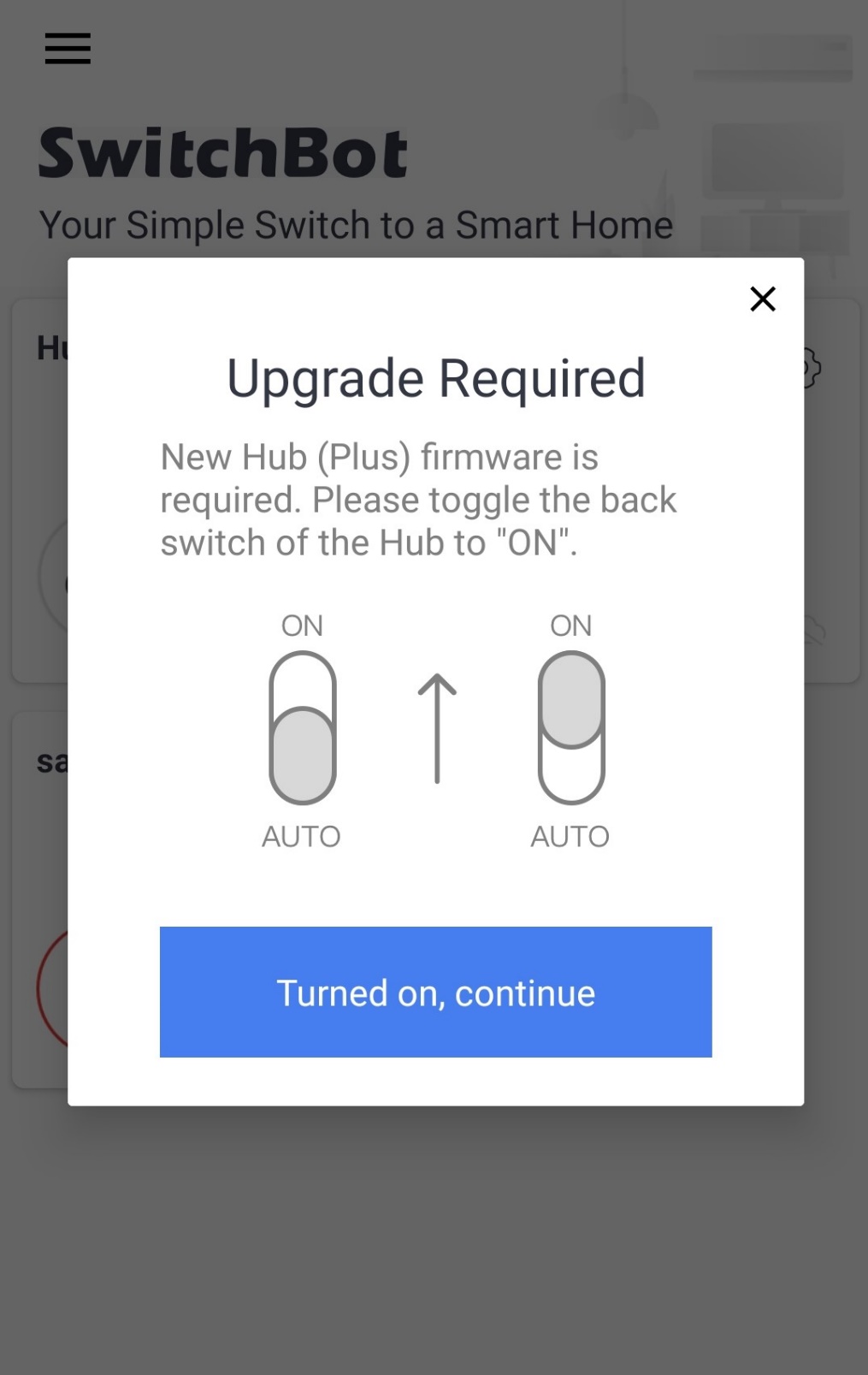Close the Upgrade Required dialog
Image resolution: width=868 pixels, height=1375 pixels.
pos(762,299)
